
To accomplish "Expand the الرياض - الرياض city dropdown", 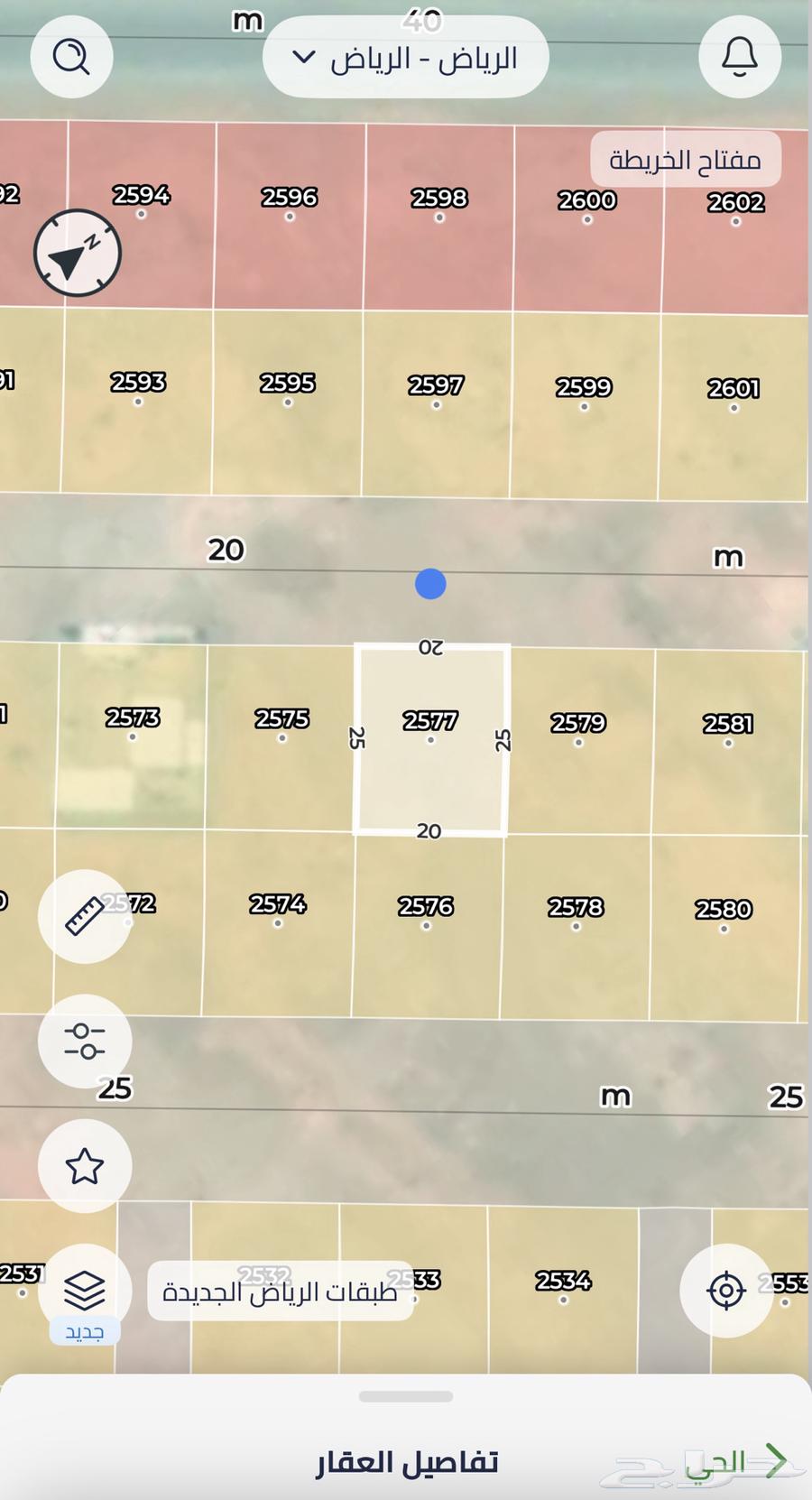I will click(x=405, y=56).
